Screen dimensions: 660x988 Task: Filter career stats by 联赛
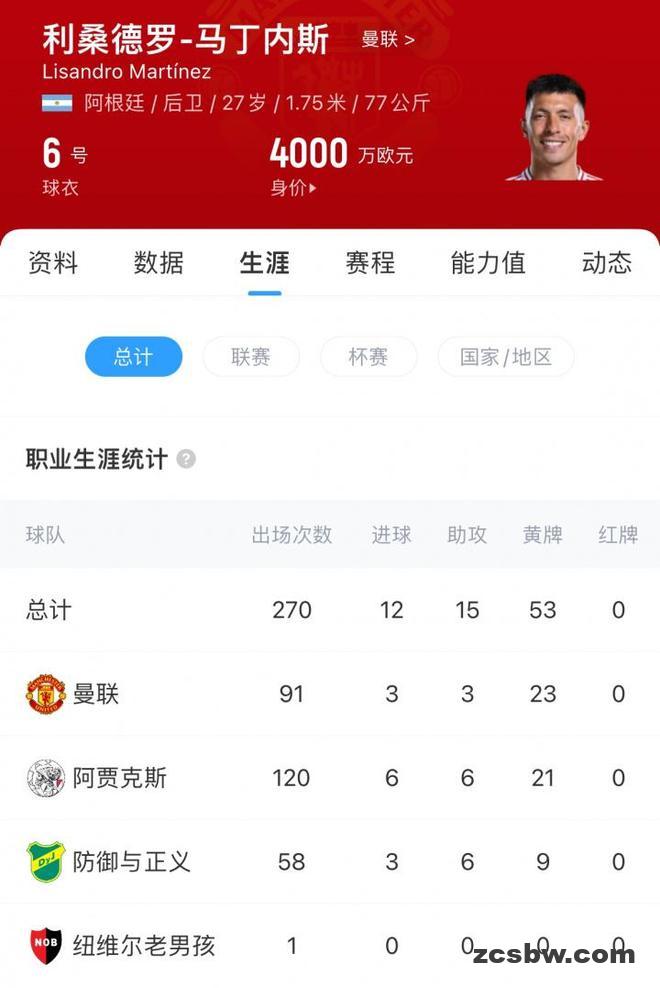coord(251,357)
